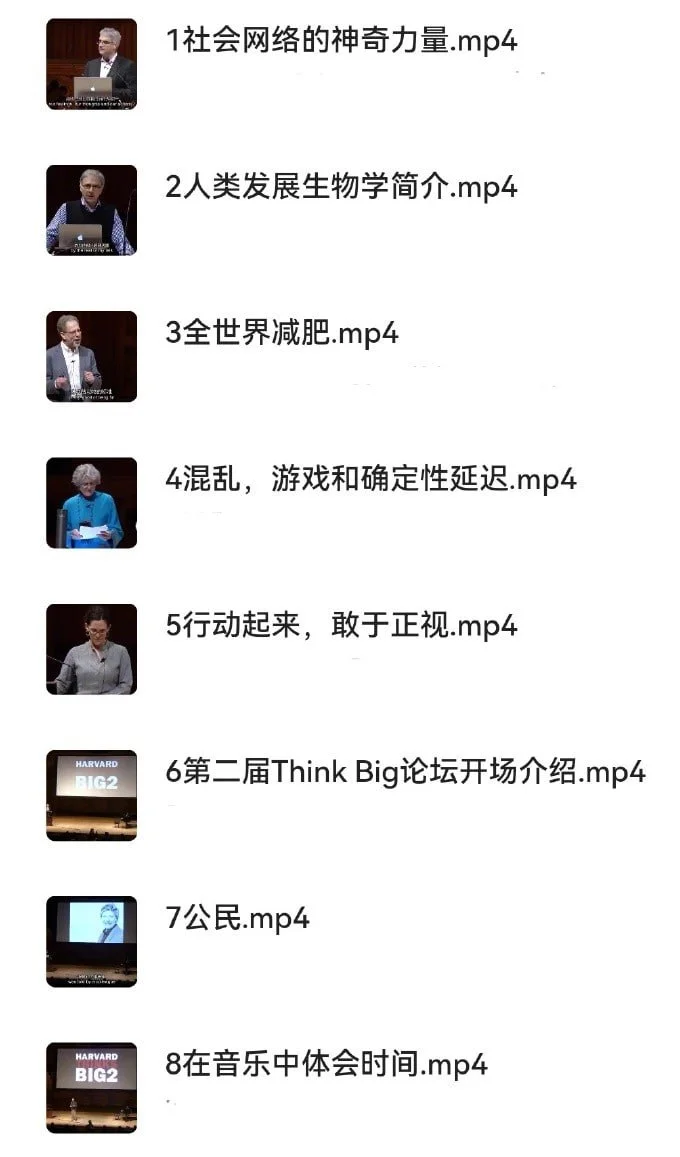Tap the 5行动起来，敢于正视.mp4 row
Image resolution: width=680 pixels, height=1157 pixels.
340,627
